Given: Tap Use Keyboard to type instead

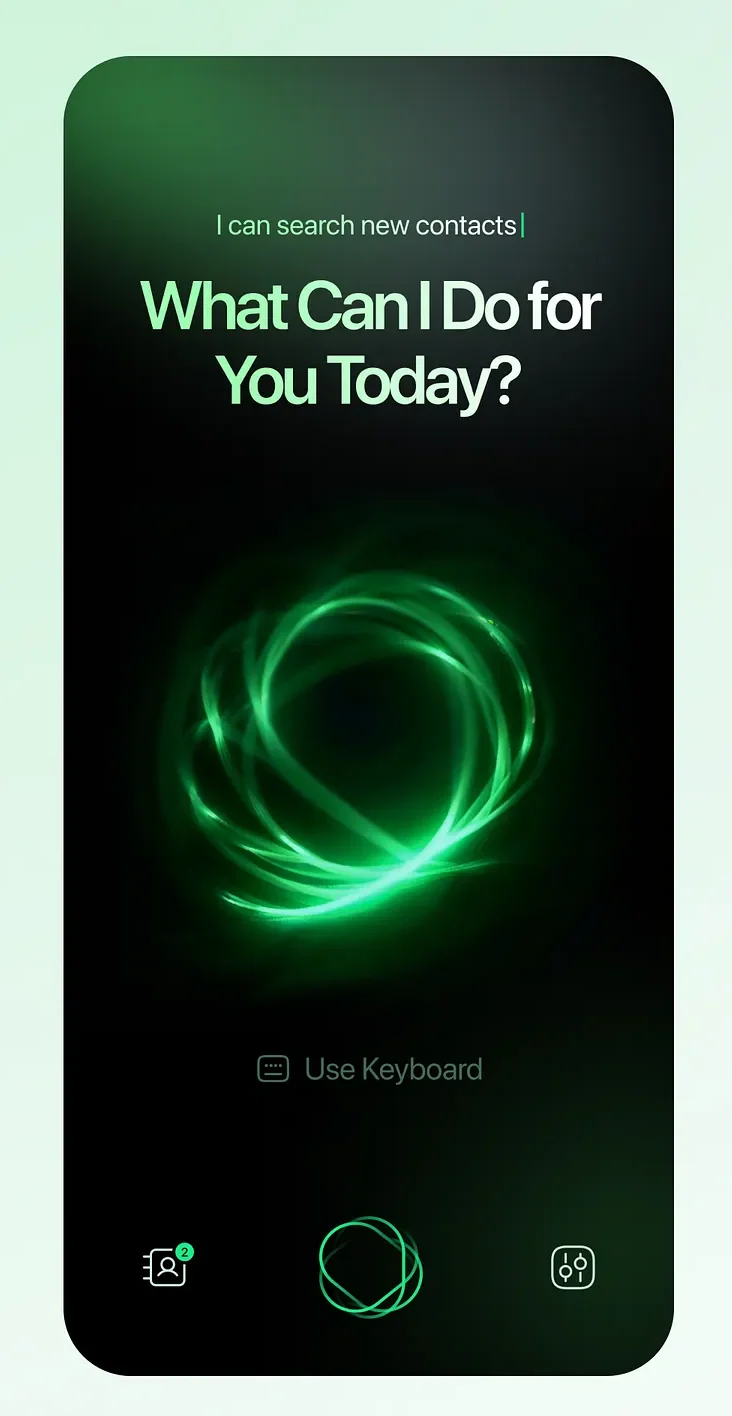Looking at the screenshot, I should (370, 1069).
